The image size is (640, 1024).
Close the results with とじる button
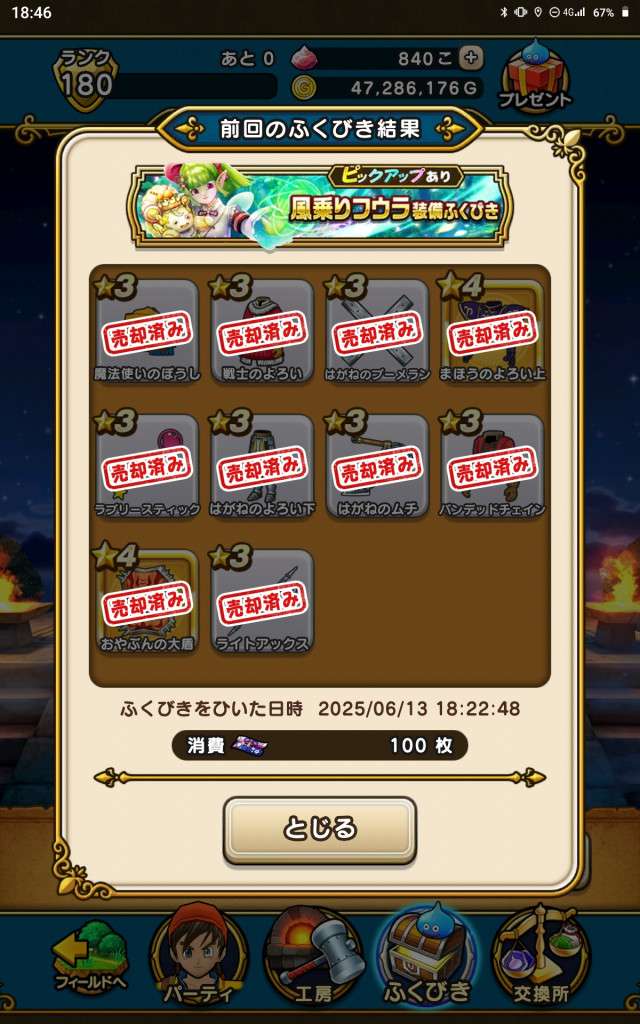coord(319,829)
